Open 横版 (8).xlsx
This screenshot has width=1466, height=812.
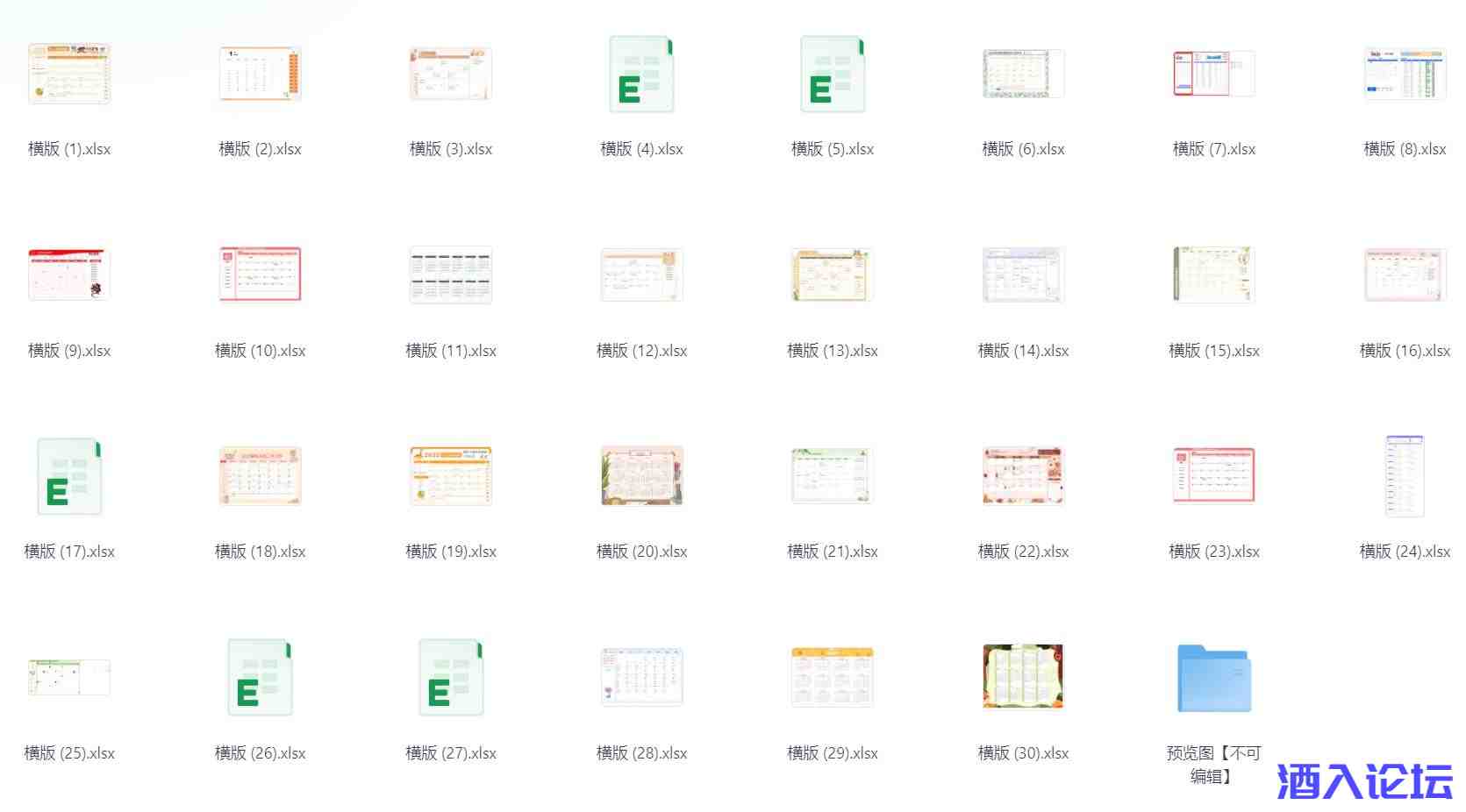(x=1405, y=75)
